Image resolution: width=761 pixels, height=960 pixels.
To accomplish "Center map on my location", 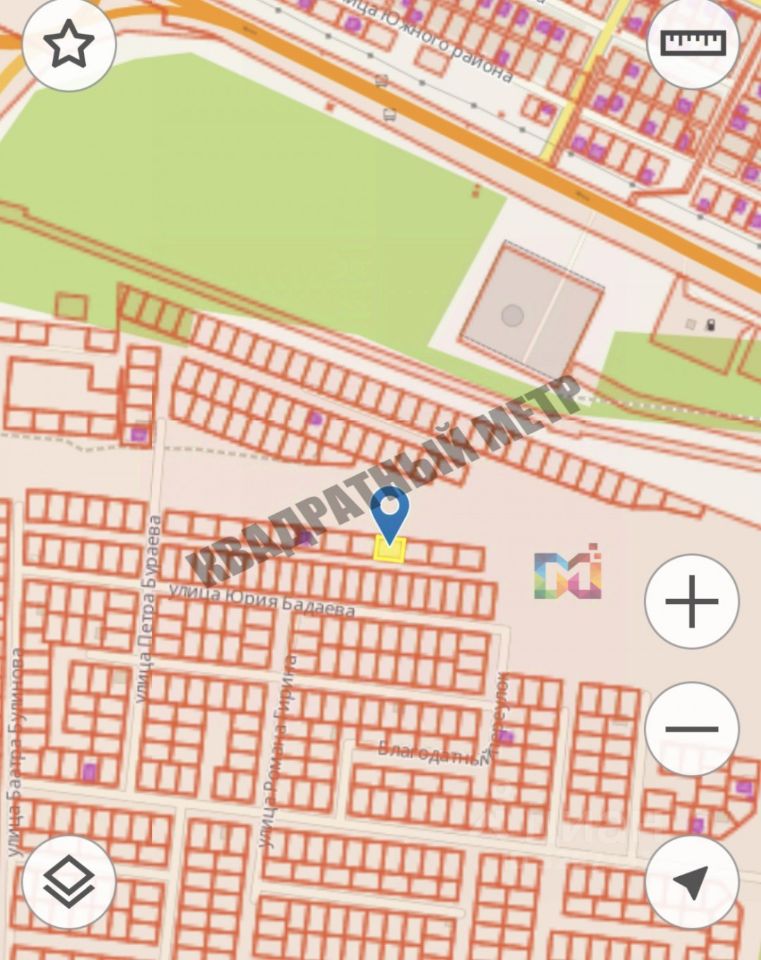I will [x=692, y=882].
